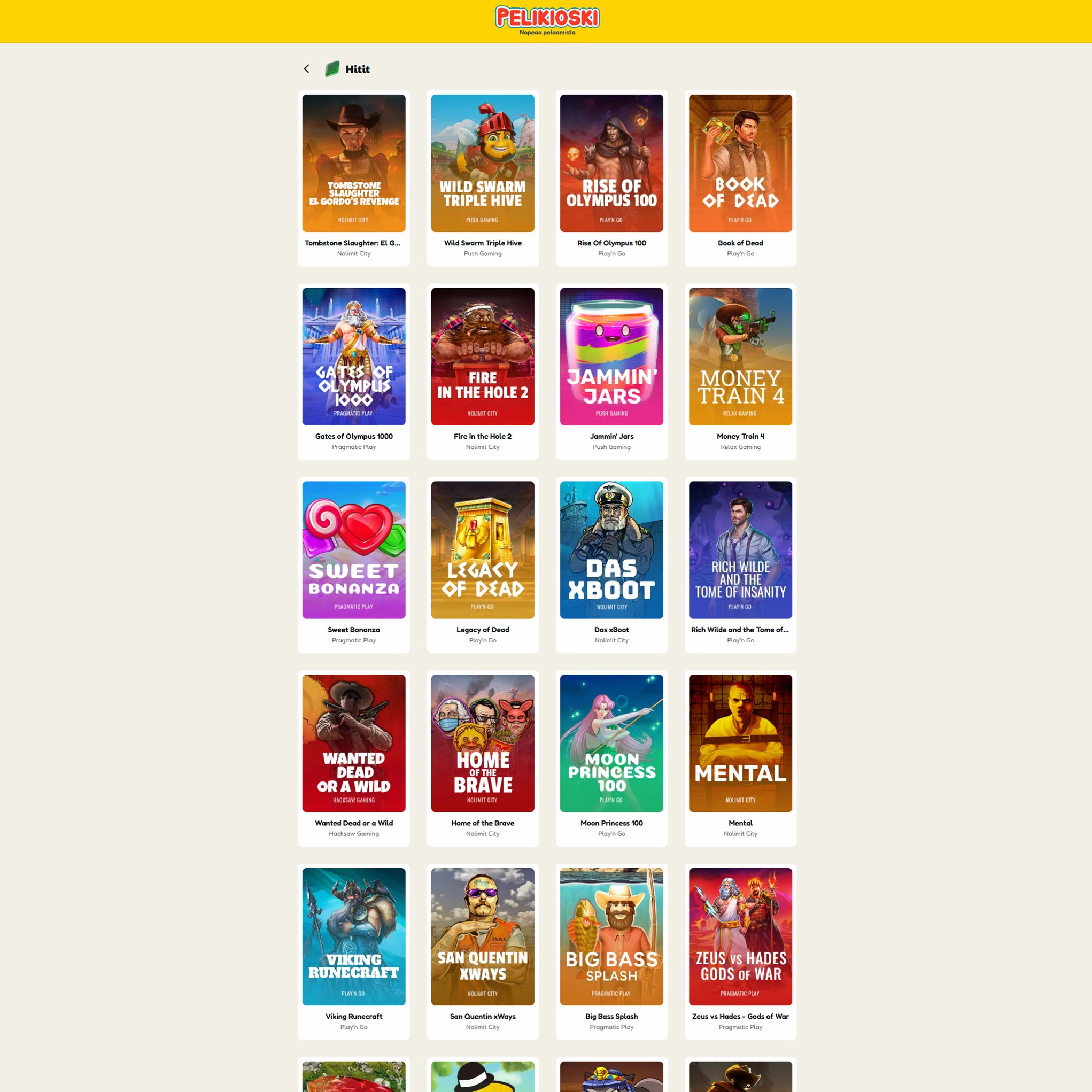Go back using the arrow beside Hitit
Viewport: 1092px width, 1092px height.
pyautogui.click(x=306, y=69)
